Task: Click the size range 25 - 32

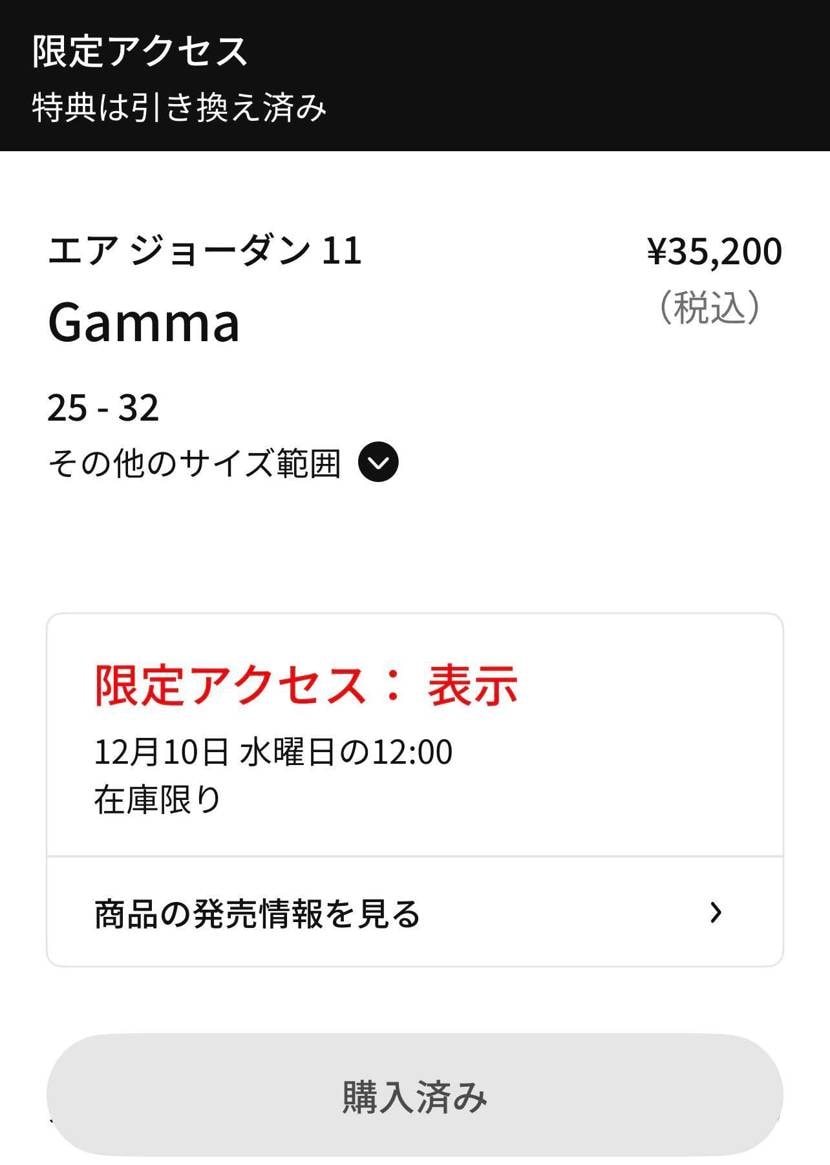Action: pos(102,406)
